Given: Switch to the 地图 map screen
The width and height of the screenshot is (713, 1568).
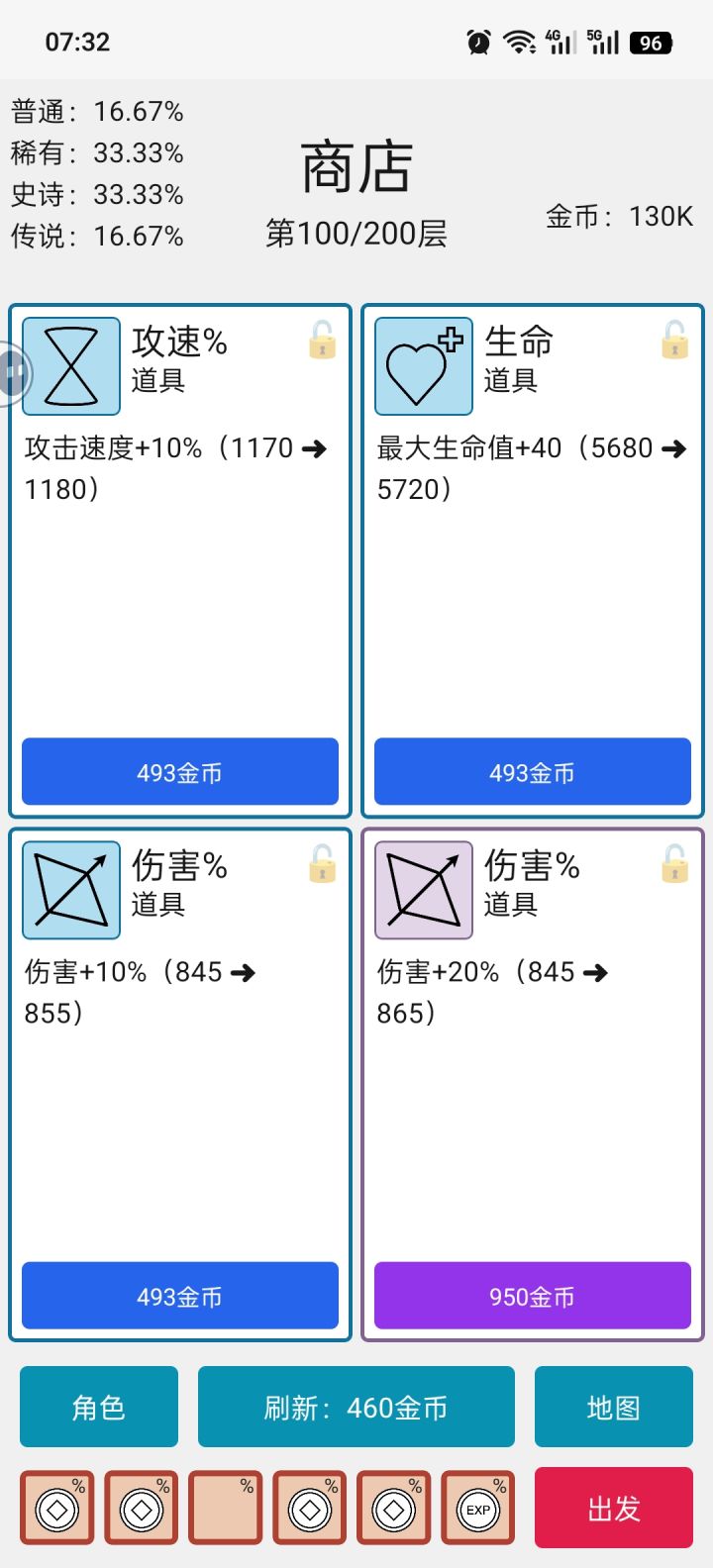Looking at the screenshot, I should pyautogui.click(x=613, y=1406).
